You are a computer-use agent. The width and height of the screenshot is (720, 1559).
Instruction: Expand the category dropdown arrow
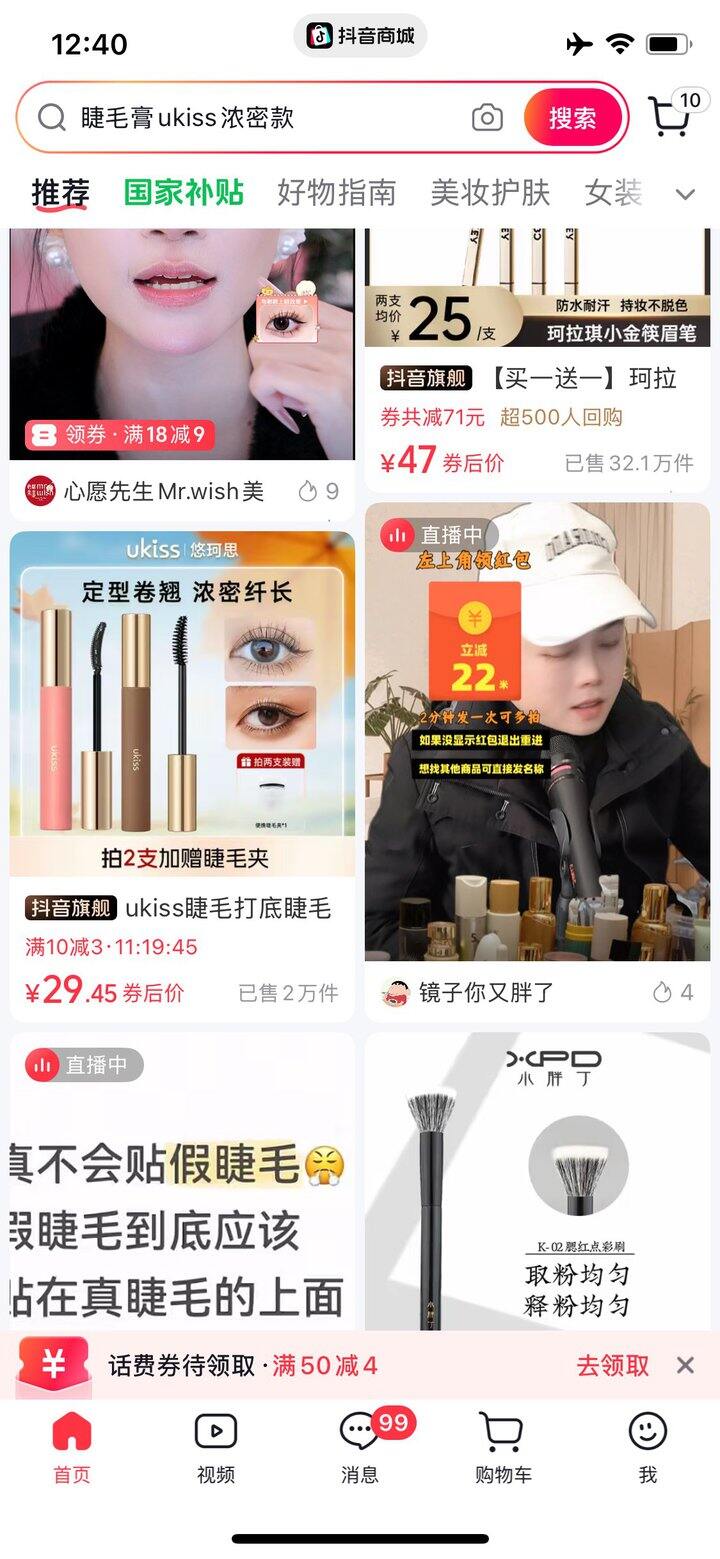(685, 194)
